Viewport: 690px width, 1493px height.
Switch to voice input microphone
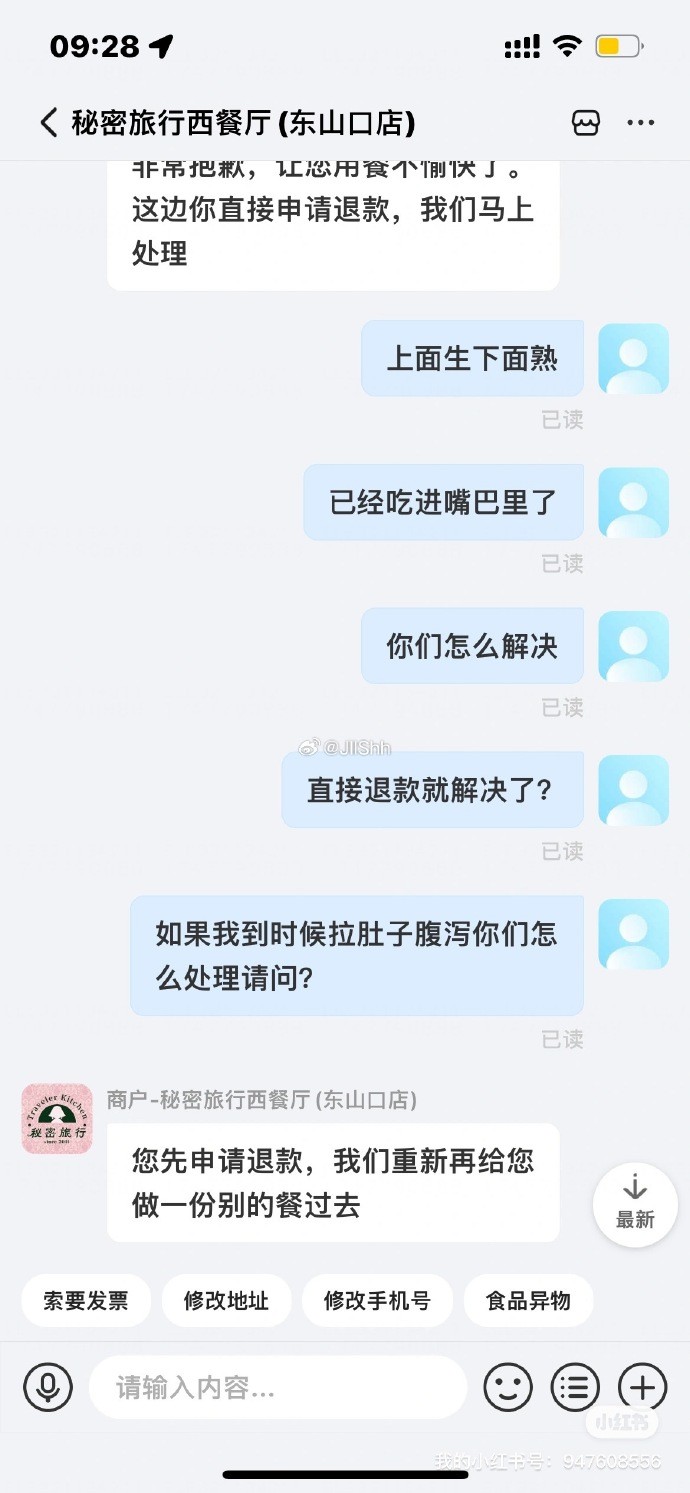(48, 1387)
